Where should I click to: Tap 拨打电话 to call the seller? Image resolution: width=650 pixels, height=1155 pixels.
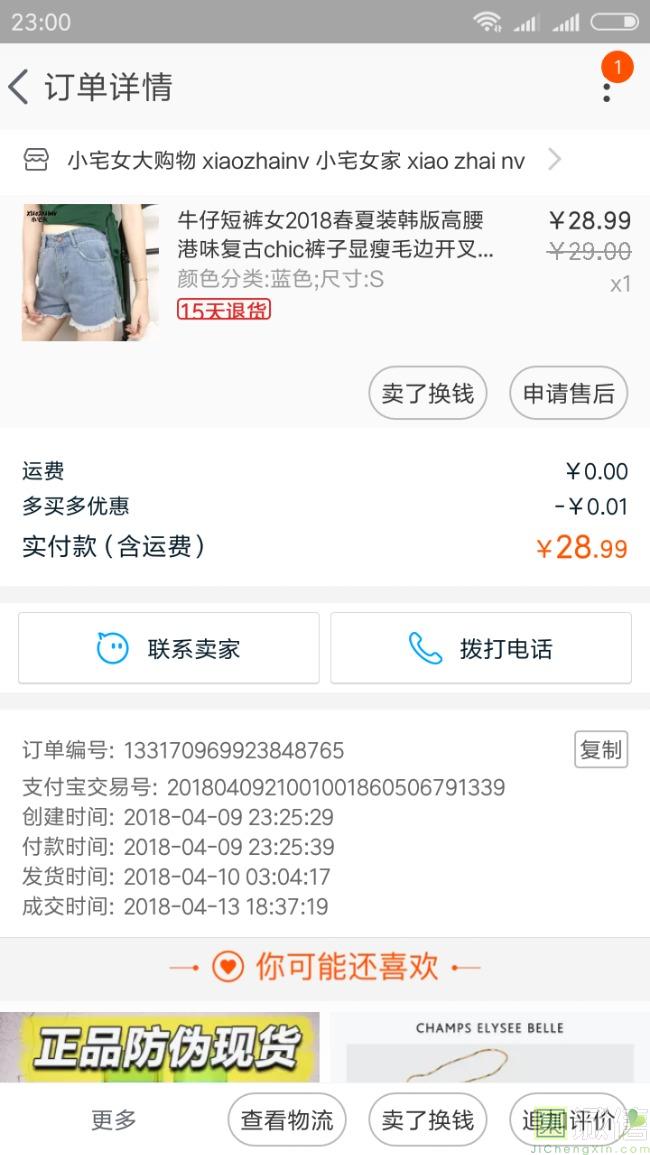481,649
